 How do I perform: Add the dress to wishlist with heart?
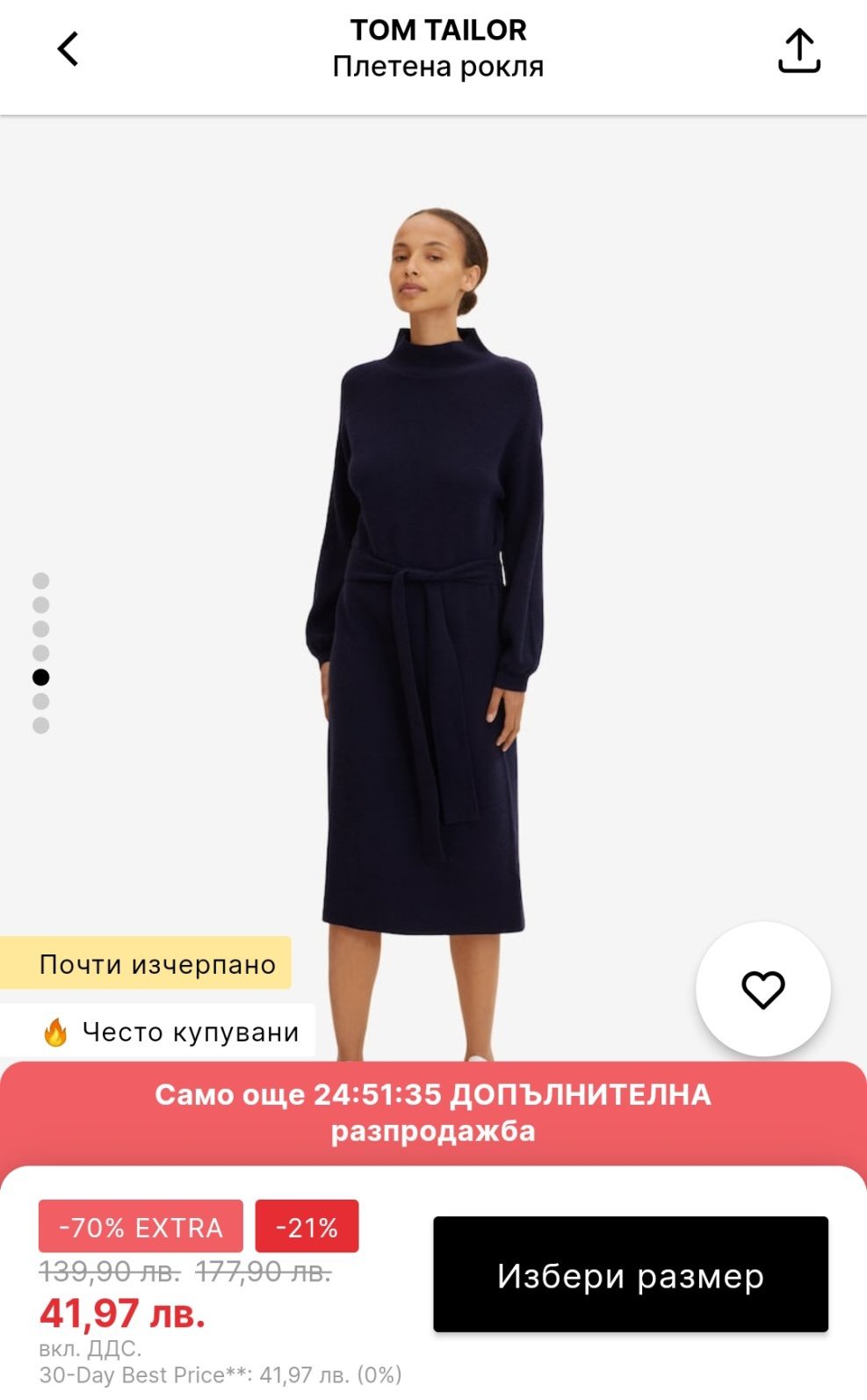point(762,990)
